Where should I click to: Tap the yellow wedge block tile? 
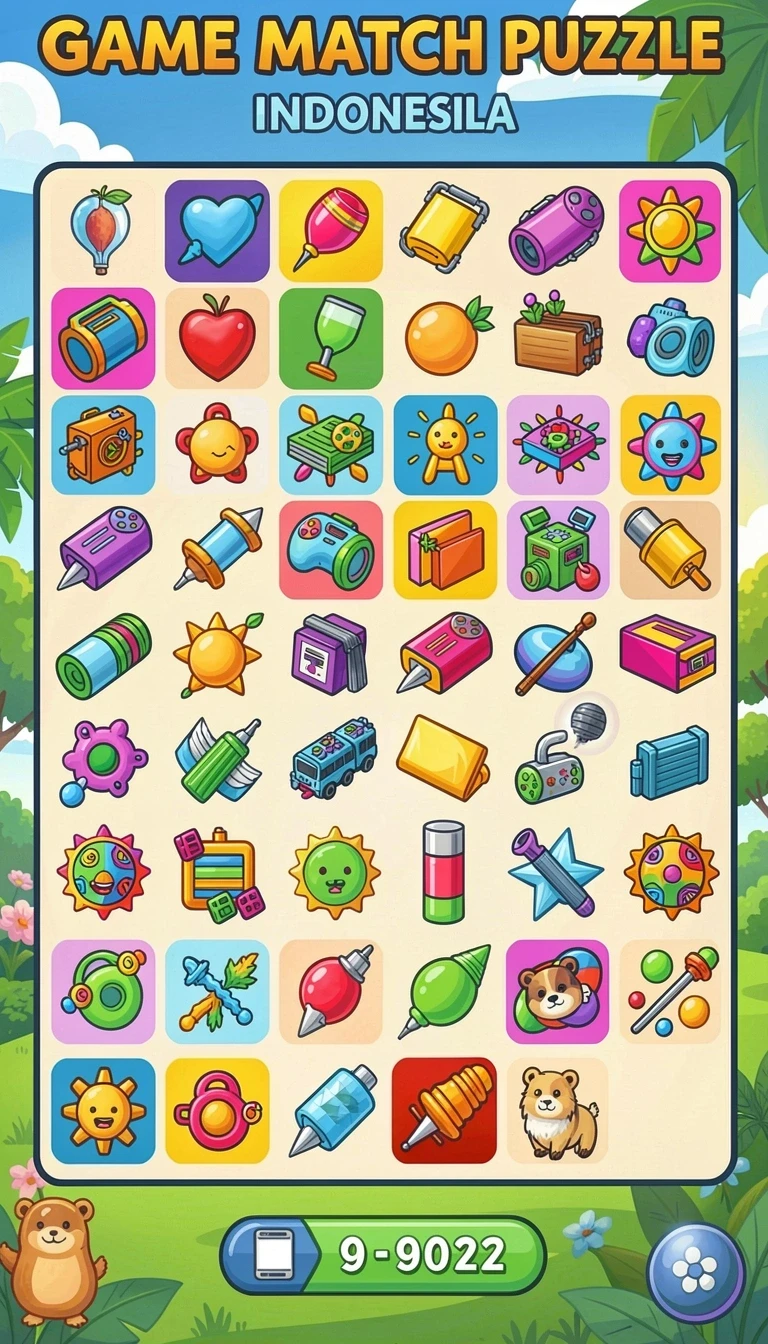coord(443,757)
